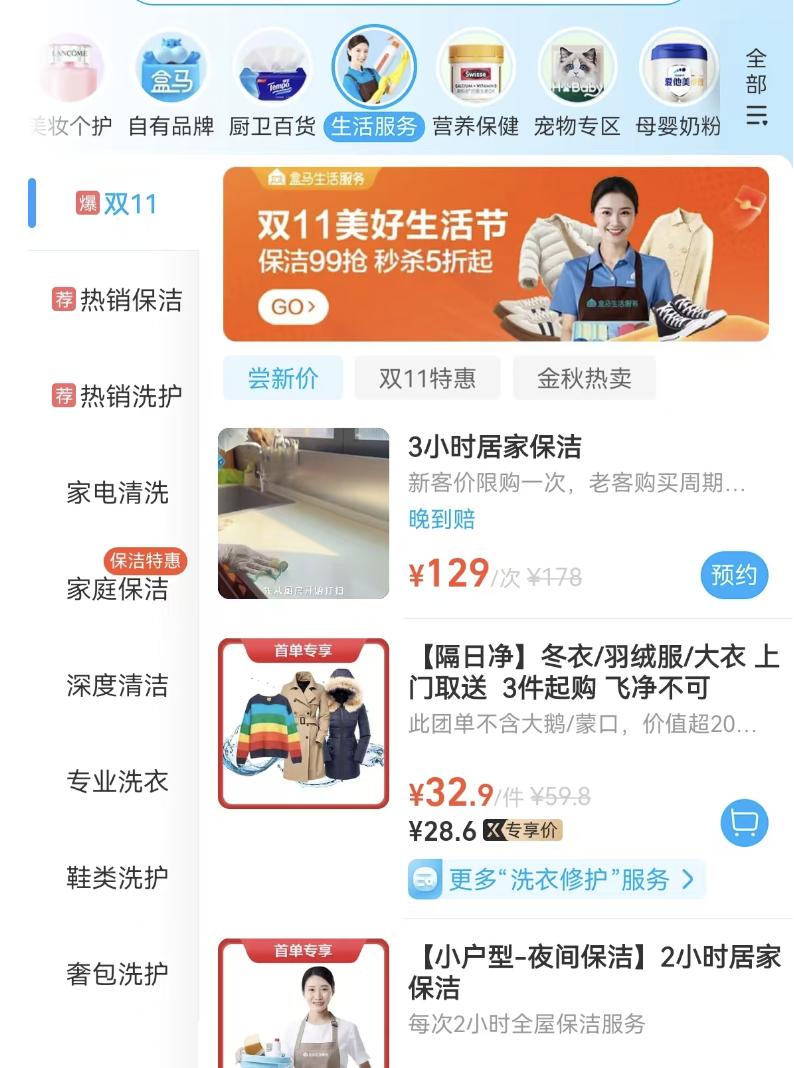Go to 专业洗衣 section
This screenshot has width=794, height=1068.
pos(118,781)
